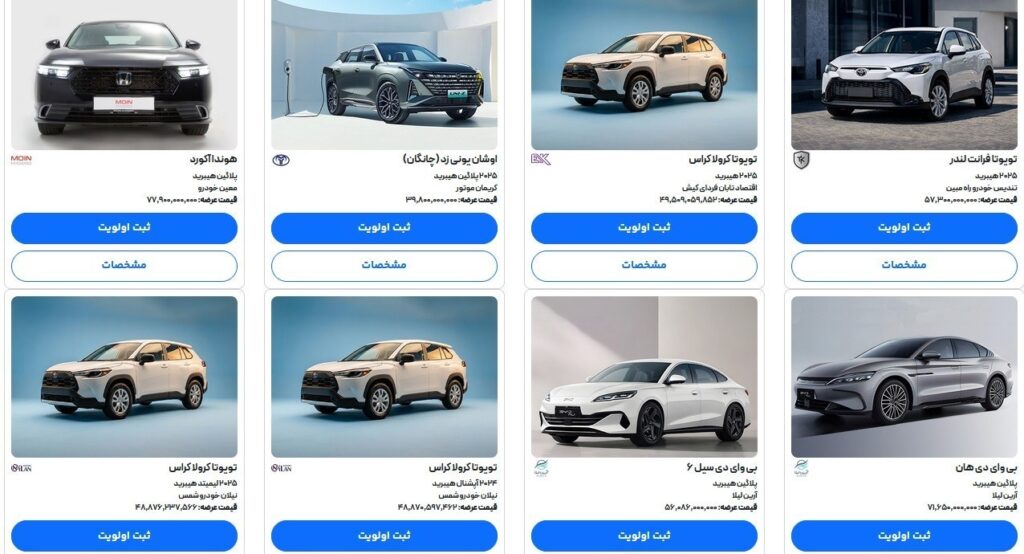Register priority for Corolla Cross Limited 2025

point(124,536)
